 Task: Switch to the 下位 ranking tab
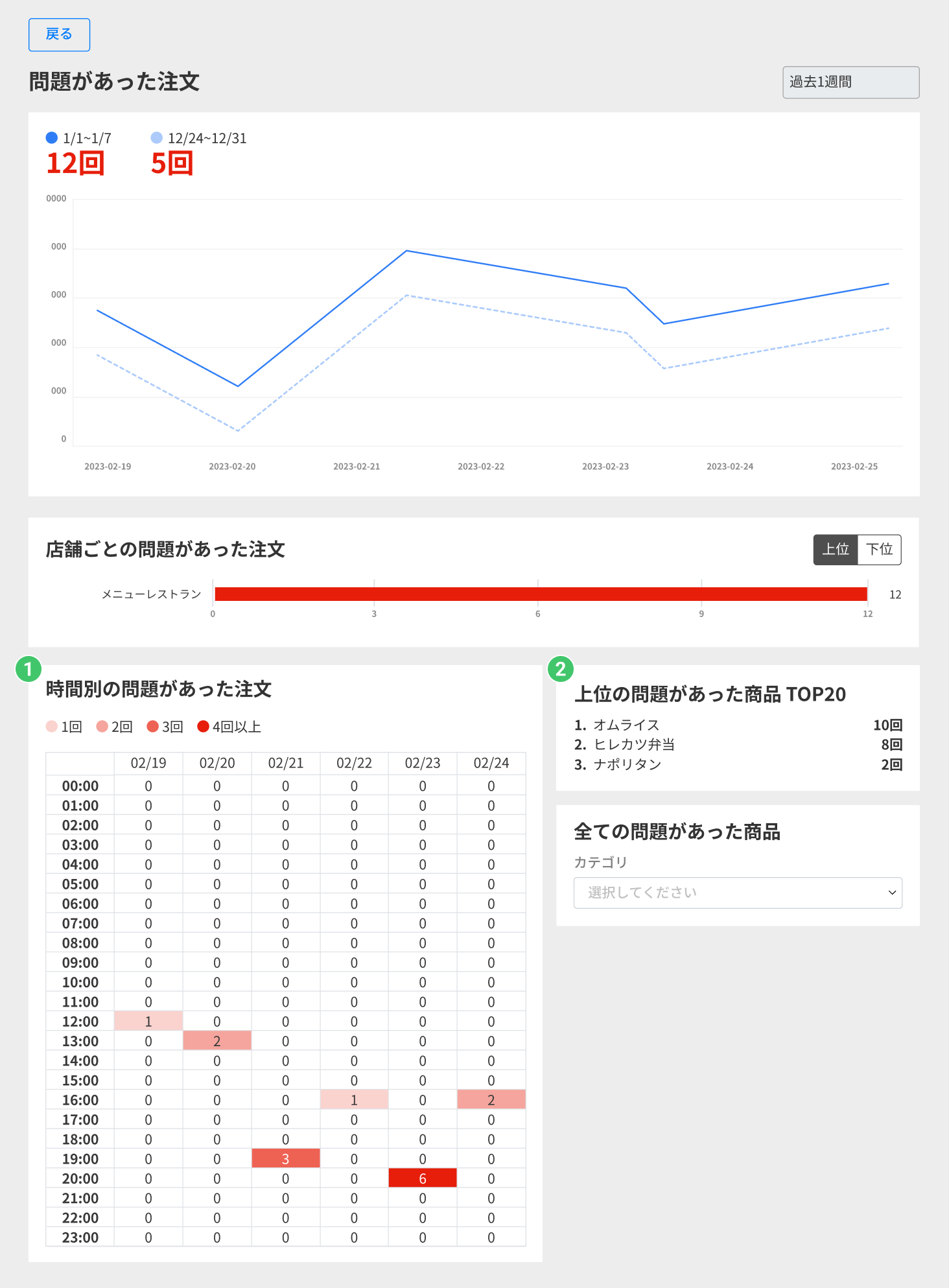tap(880, 550)
